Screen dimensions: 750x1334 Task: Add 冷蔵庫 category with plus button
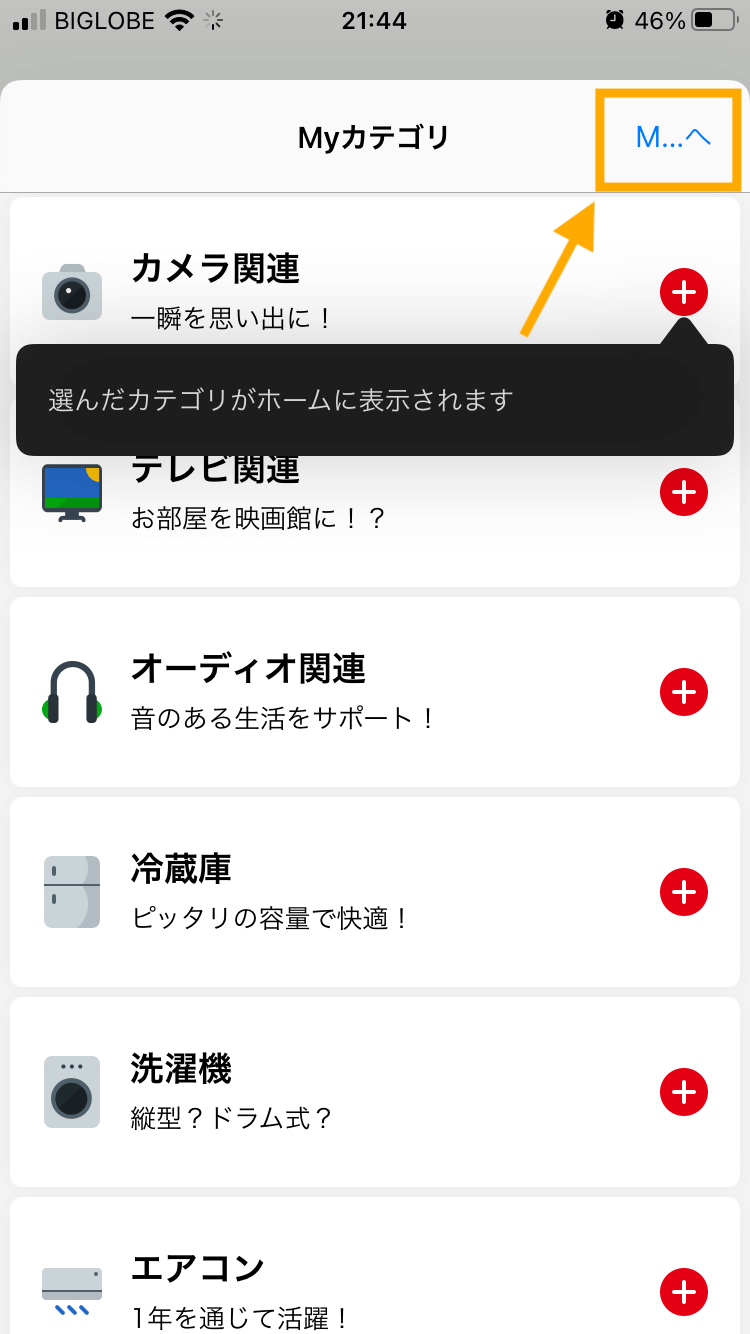(684, 892)
